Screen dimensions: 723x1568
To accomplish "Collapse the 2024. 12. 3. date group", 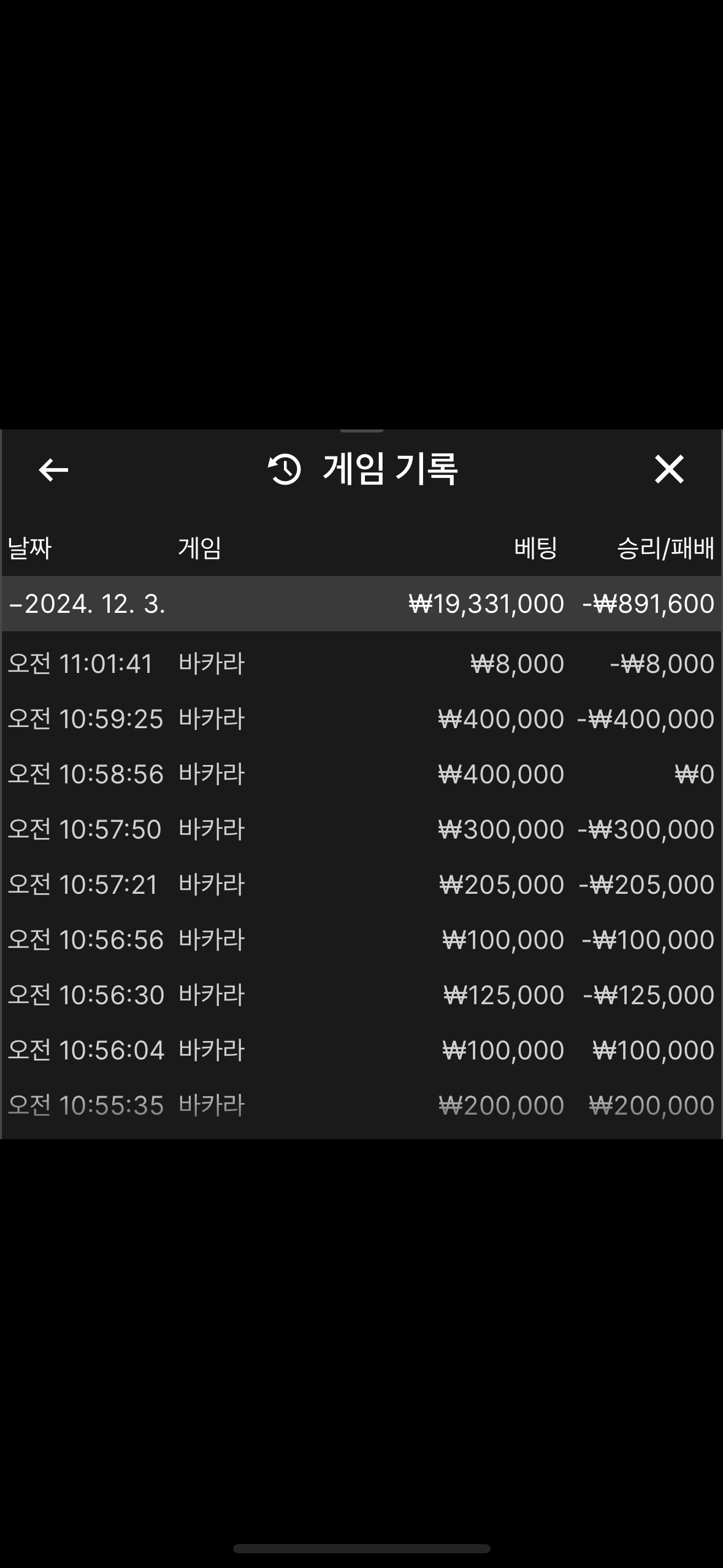I will pos(362,604).
